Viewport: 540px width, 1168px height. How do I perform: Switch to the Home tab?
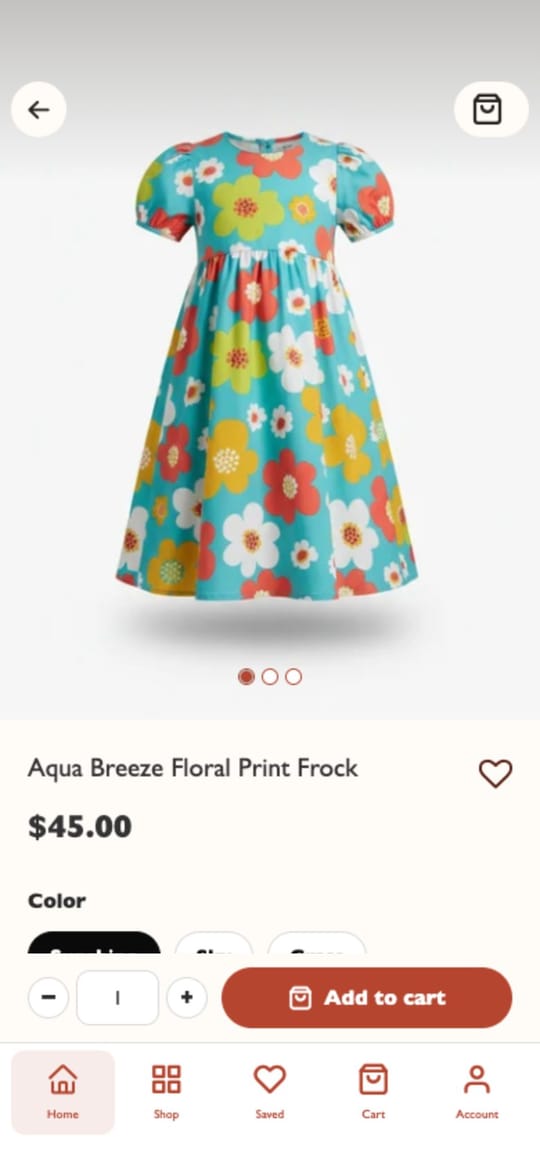[63, 1092]
